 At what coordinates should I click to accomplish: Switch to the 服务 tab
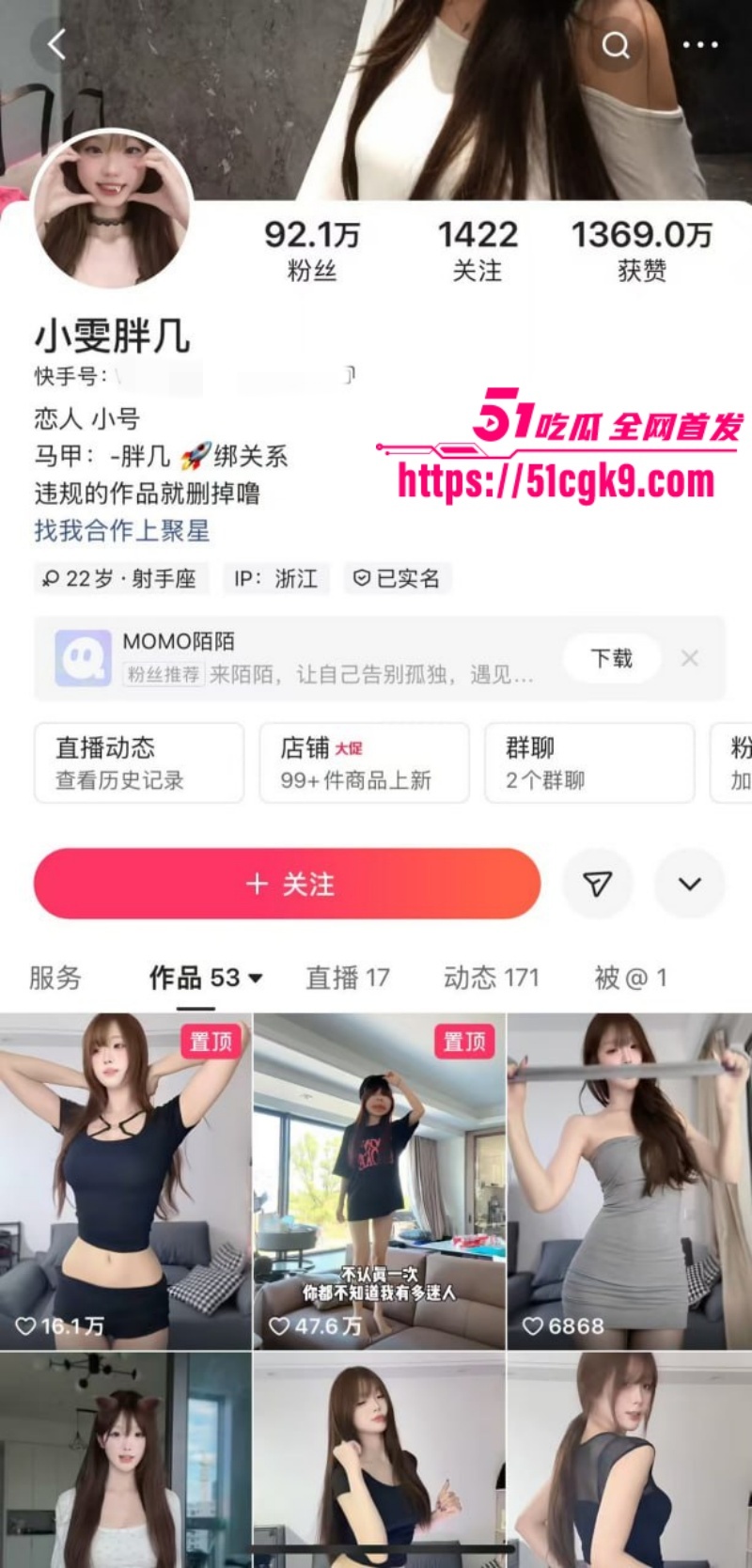pos(55,978)
